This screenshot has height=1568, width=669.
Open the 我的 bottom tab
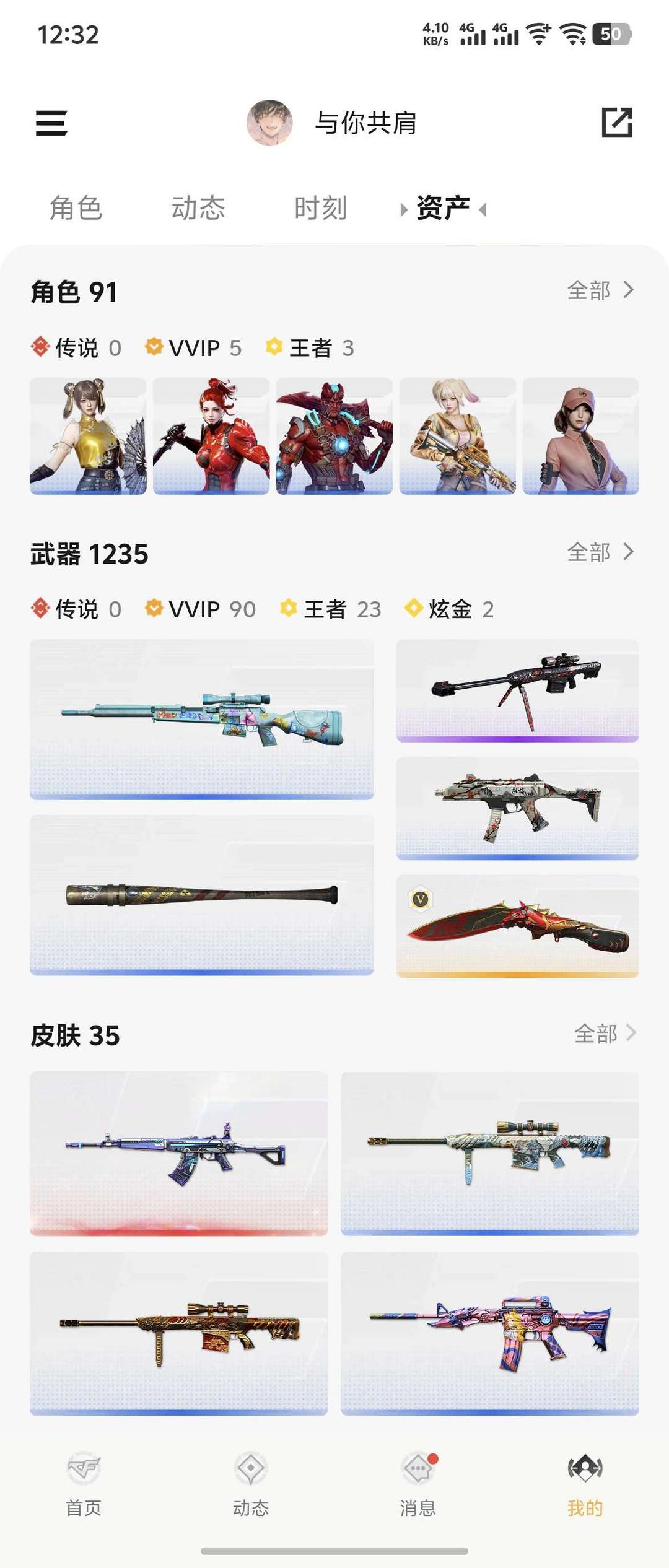[585, 1484]
